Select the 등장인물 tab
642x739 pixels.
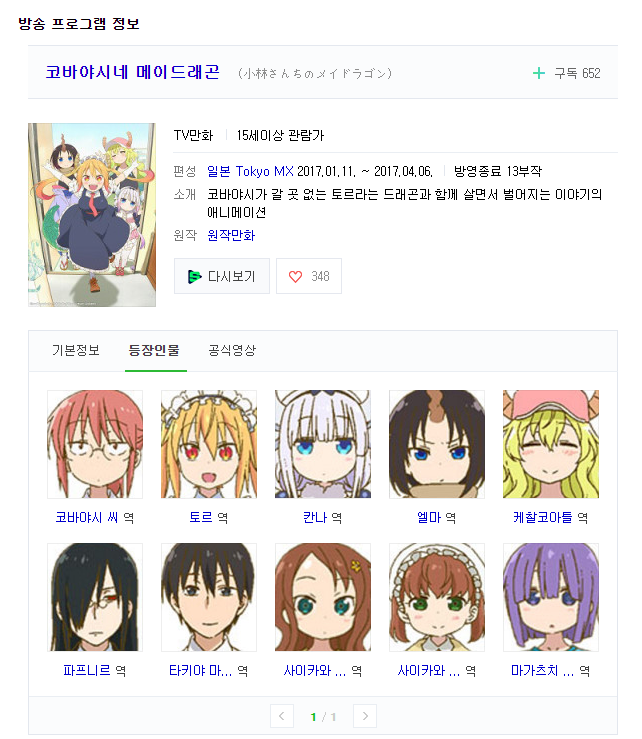pos(154,350)
